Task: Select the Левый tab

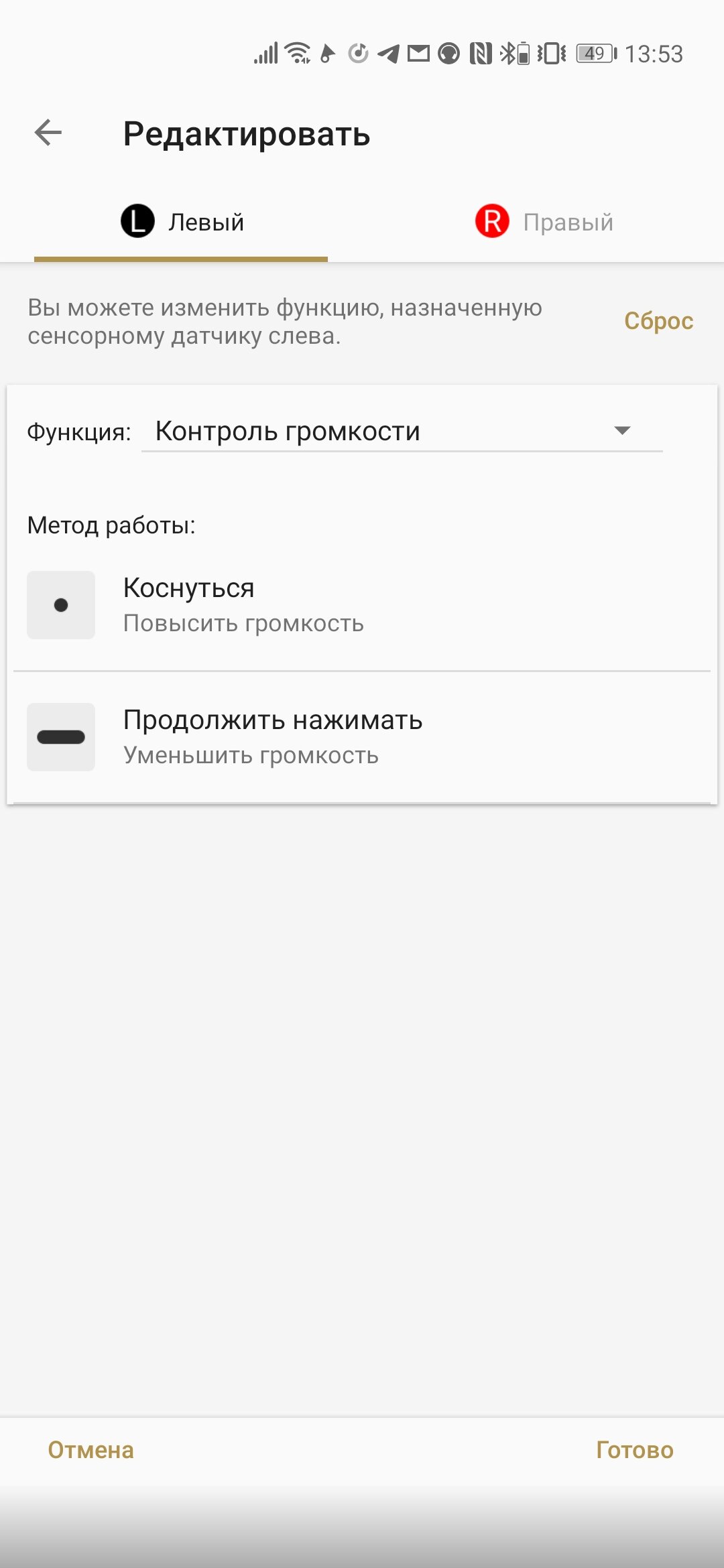Action: (181, 222)
